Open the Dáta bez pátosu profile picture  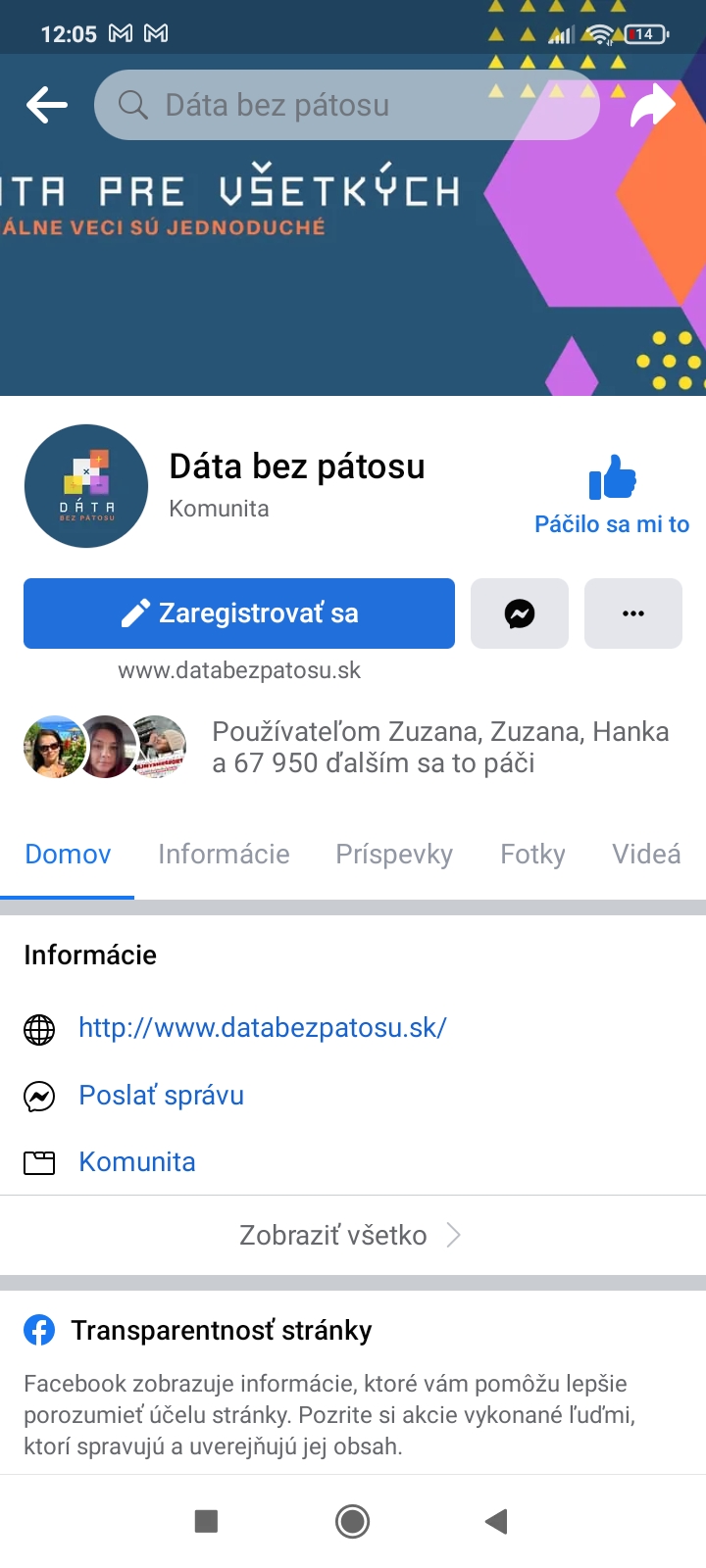(x=86, y=486)
